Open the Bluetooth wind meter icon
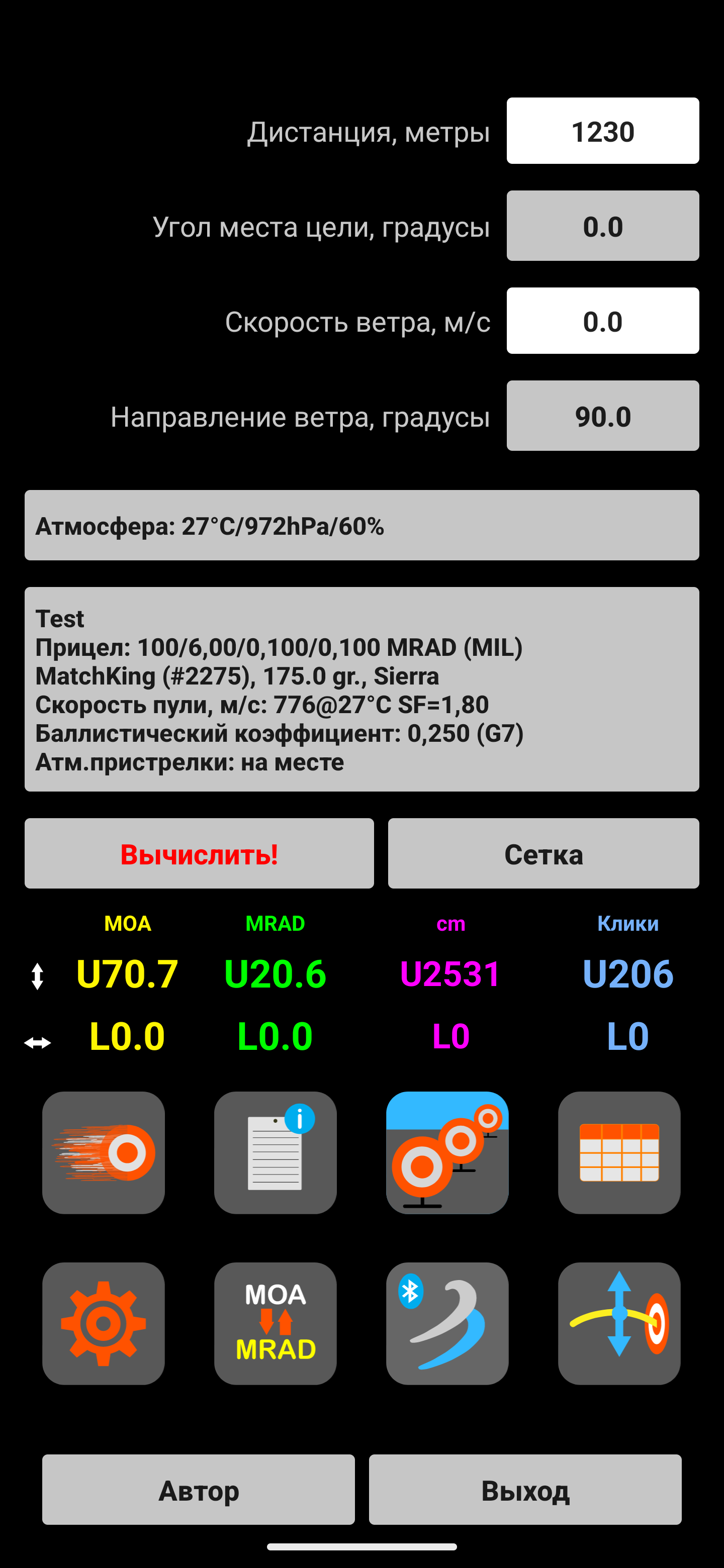The width and height of the screenshot is (724, 1568). pos(447,1323)
